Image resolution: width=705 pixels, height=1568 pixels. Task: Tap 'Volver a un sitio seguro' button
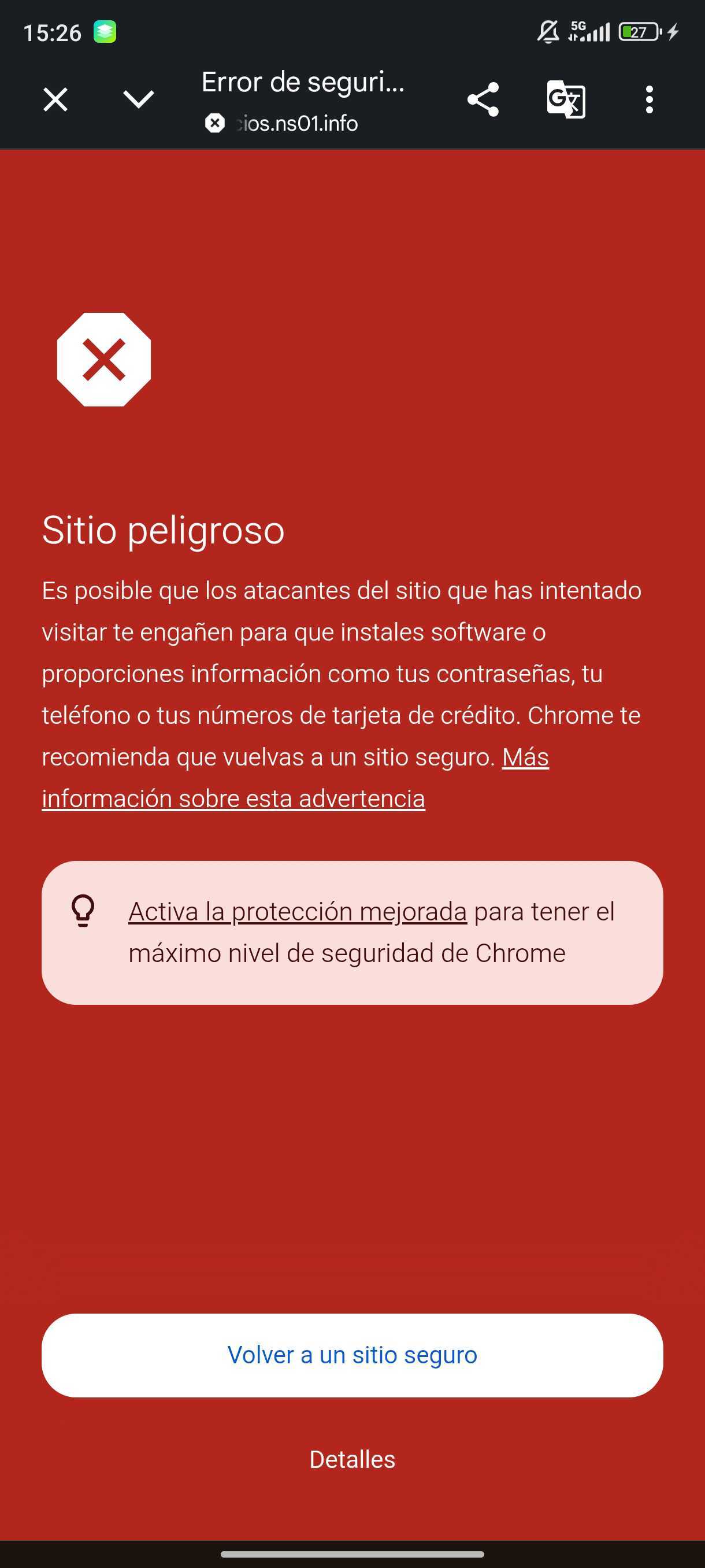352,1355
